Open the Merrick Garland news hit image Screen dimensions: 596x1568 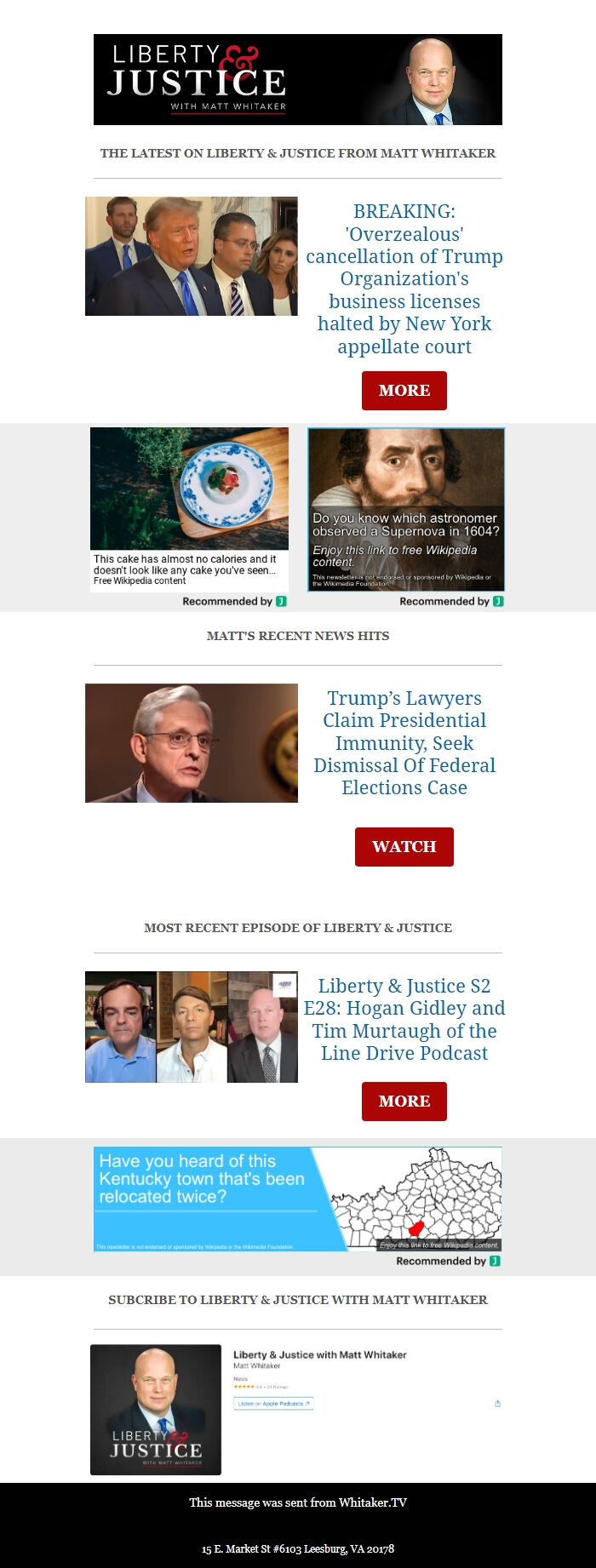coord(192,743)
